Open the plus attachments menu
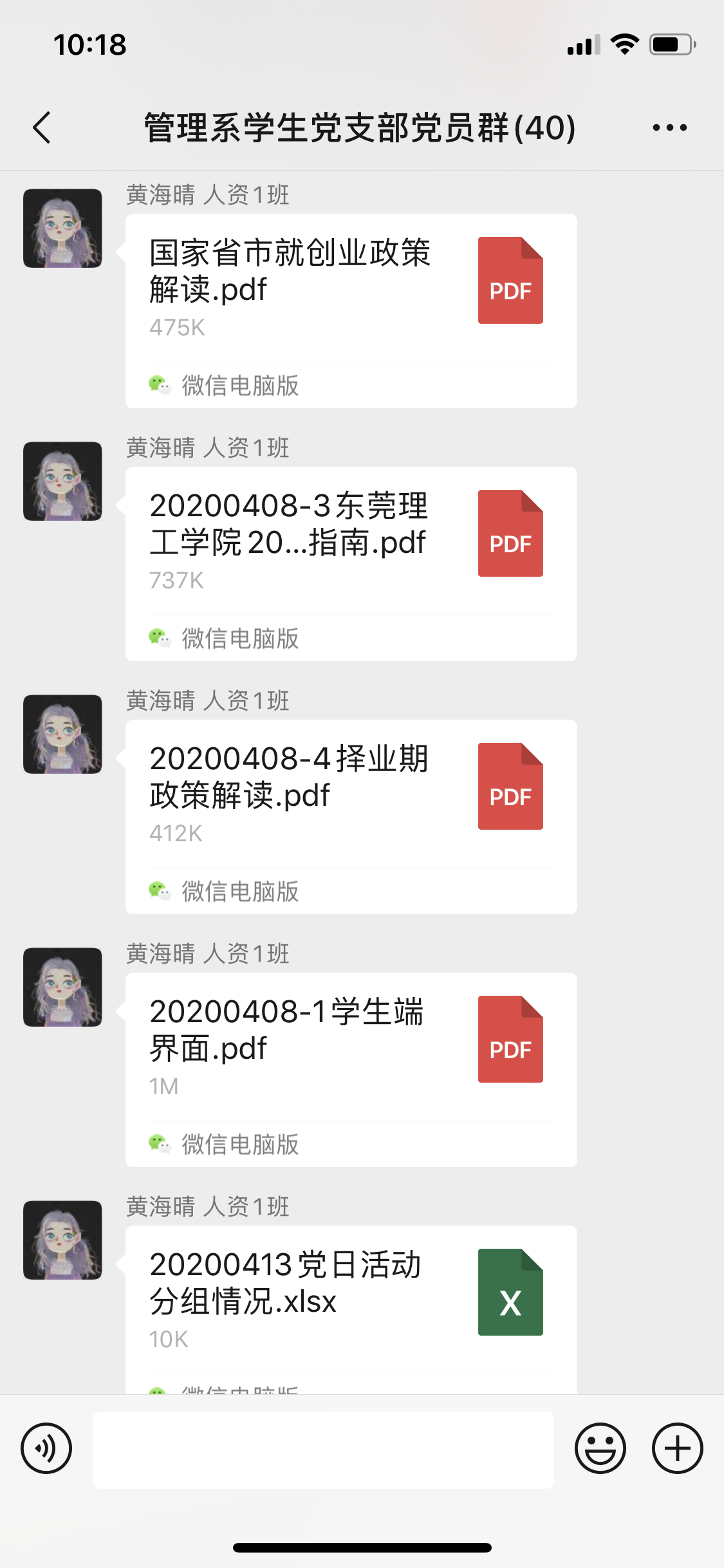This screenshot has width=724, height=1568. click(x=677, y=1448)
